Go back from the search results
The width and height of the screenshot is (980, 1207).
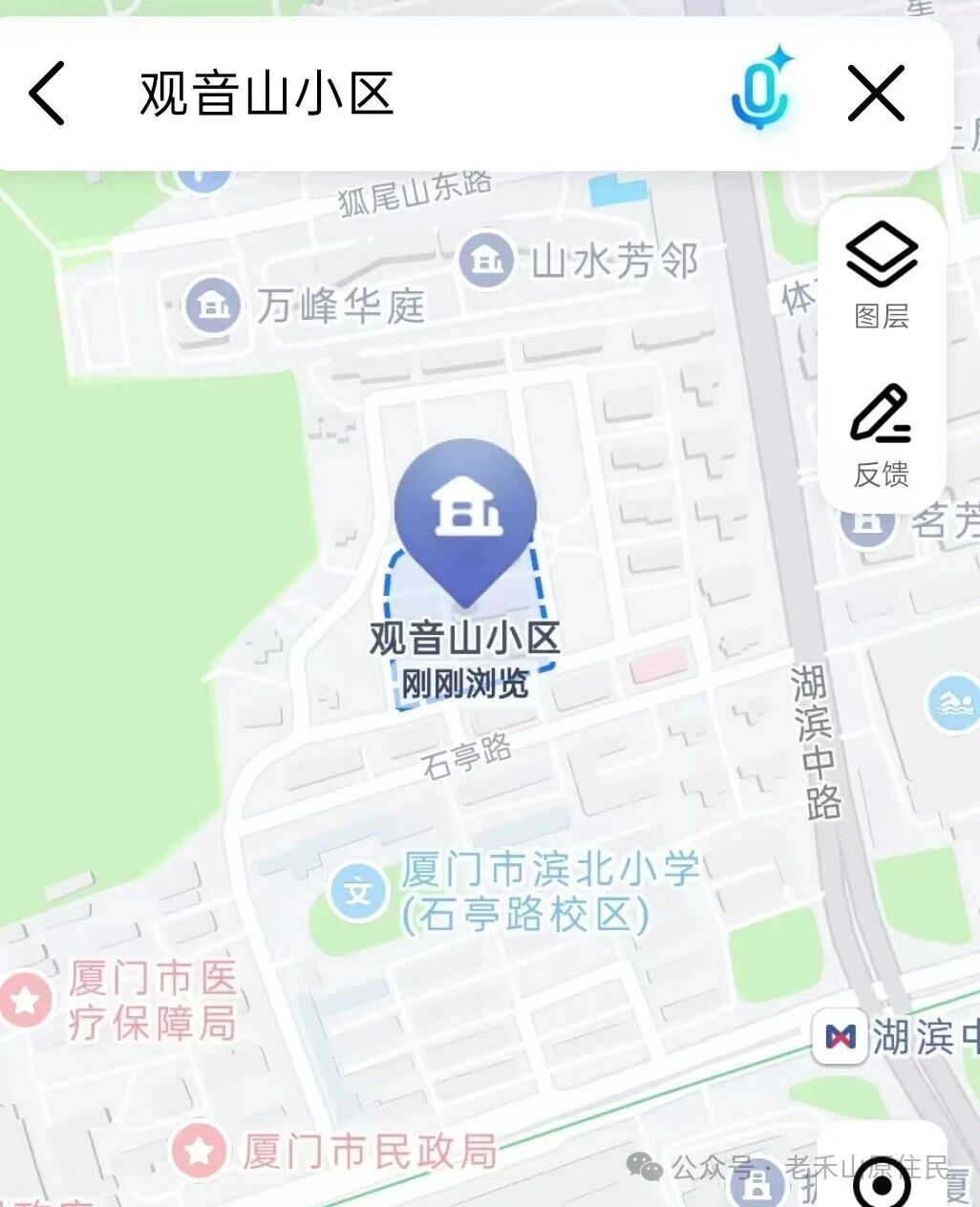(48, 94)
